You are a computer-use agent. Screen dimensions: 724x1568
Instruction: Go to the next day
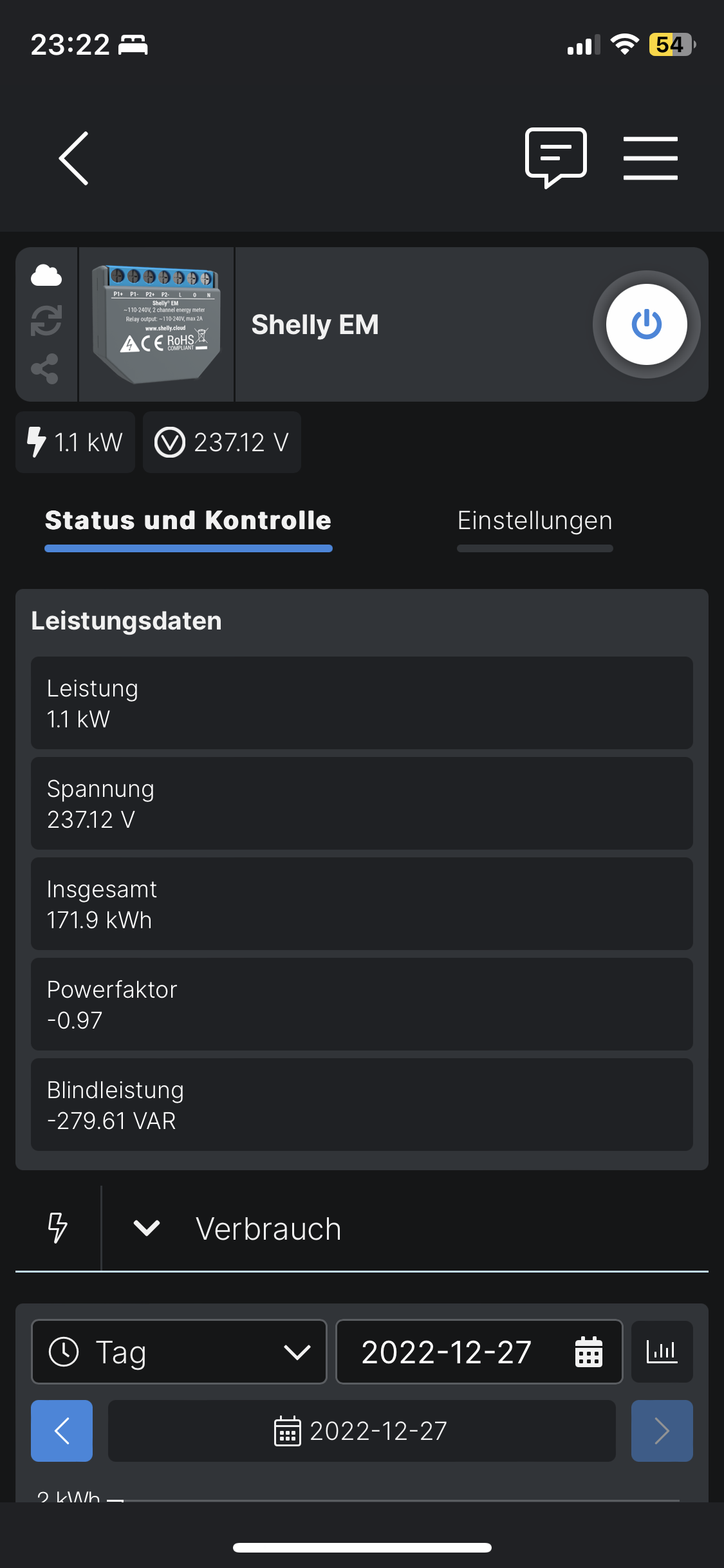click(x=662, y=1431)
